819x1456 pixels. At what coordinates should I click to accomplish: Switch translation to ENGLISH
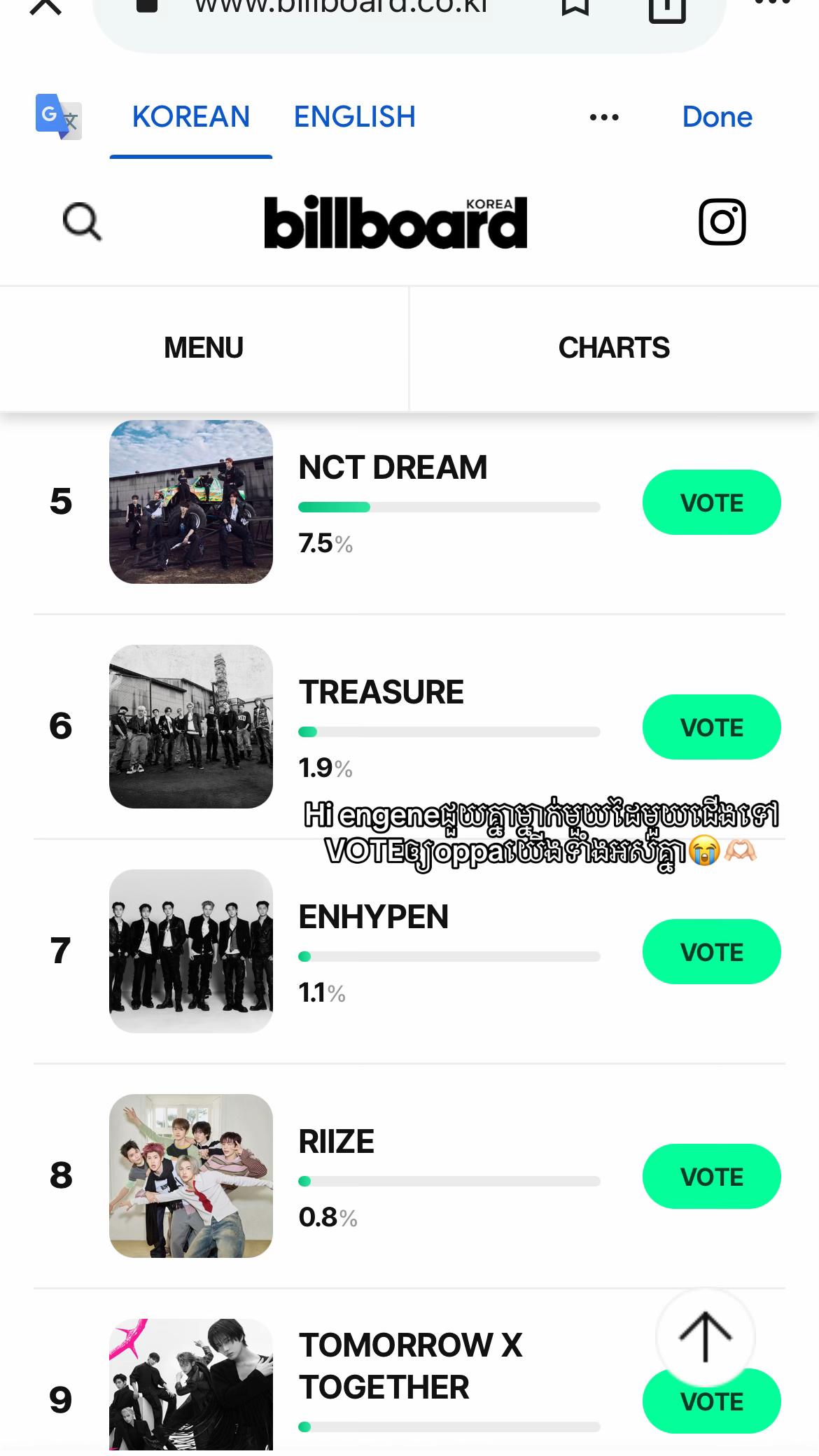[355, 117]
